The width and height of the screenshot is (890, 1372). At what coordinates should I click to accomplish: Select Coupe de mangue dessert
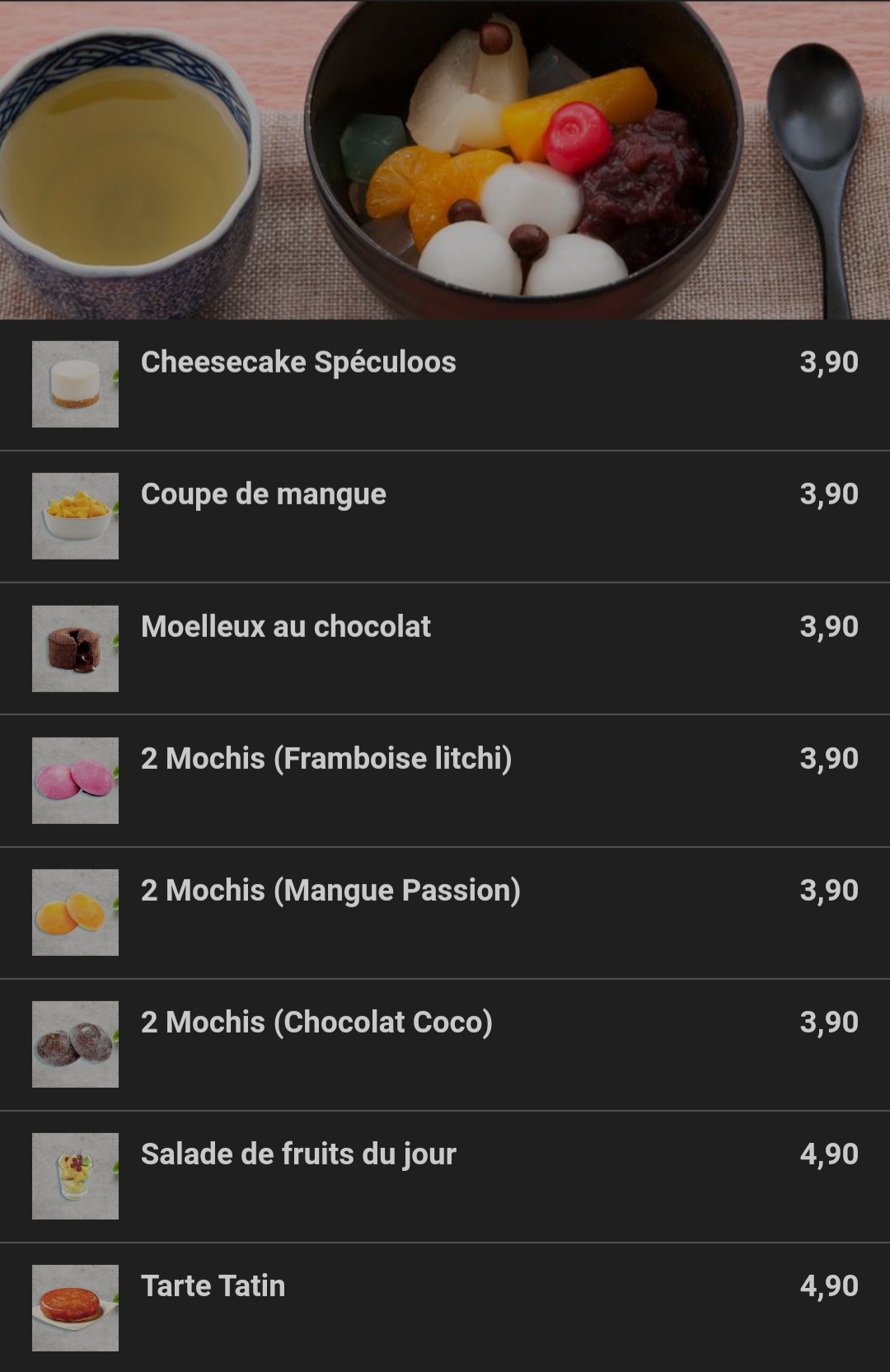click(264, 494)
